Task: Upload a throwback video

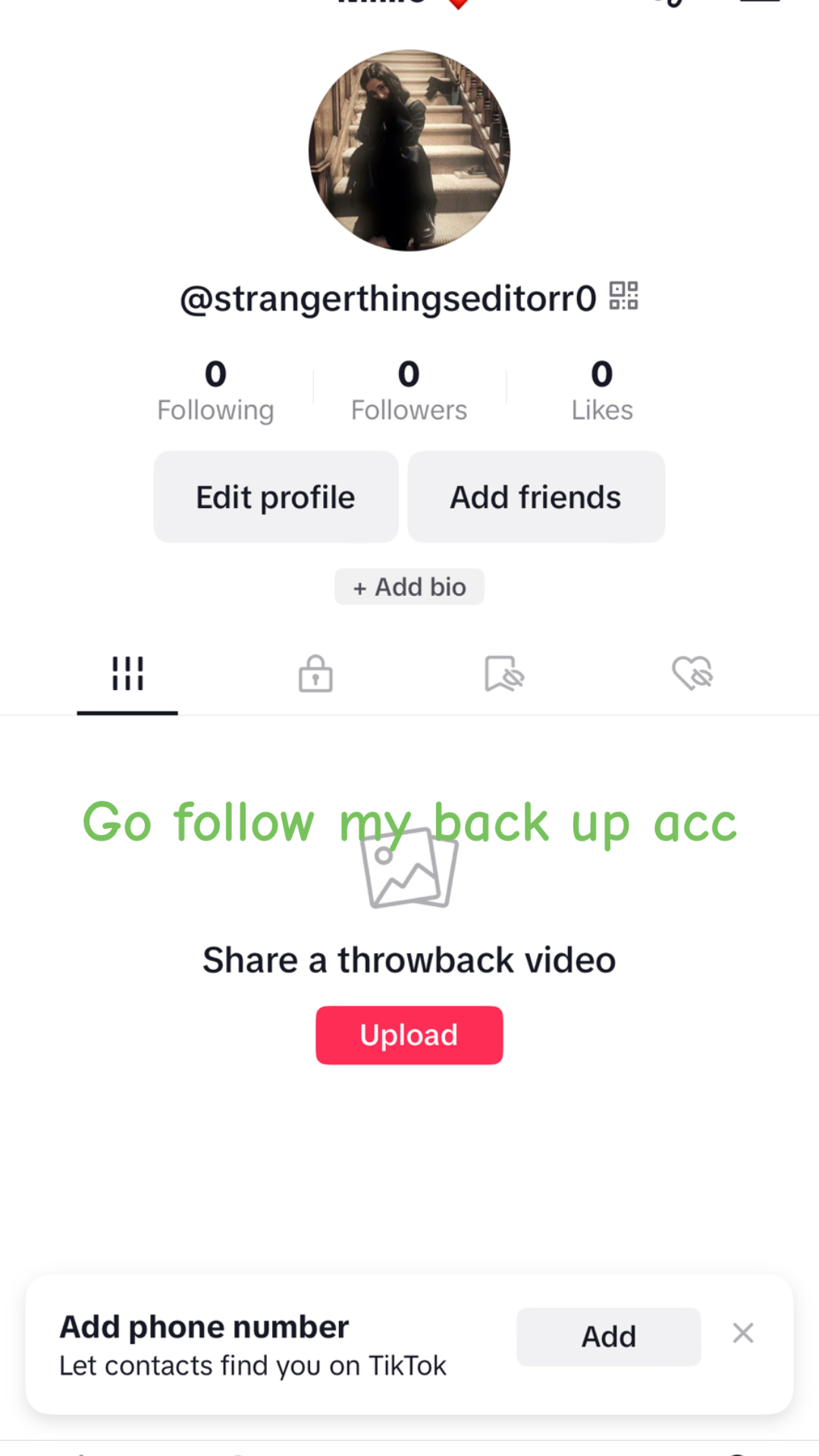Action: [x=409, y=1035]
